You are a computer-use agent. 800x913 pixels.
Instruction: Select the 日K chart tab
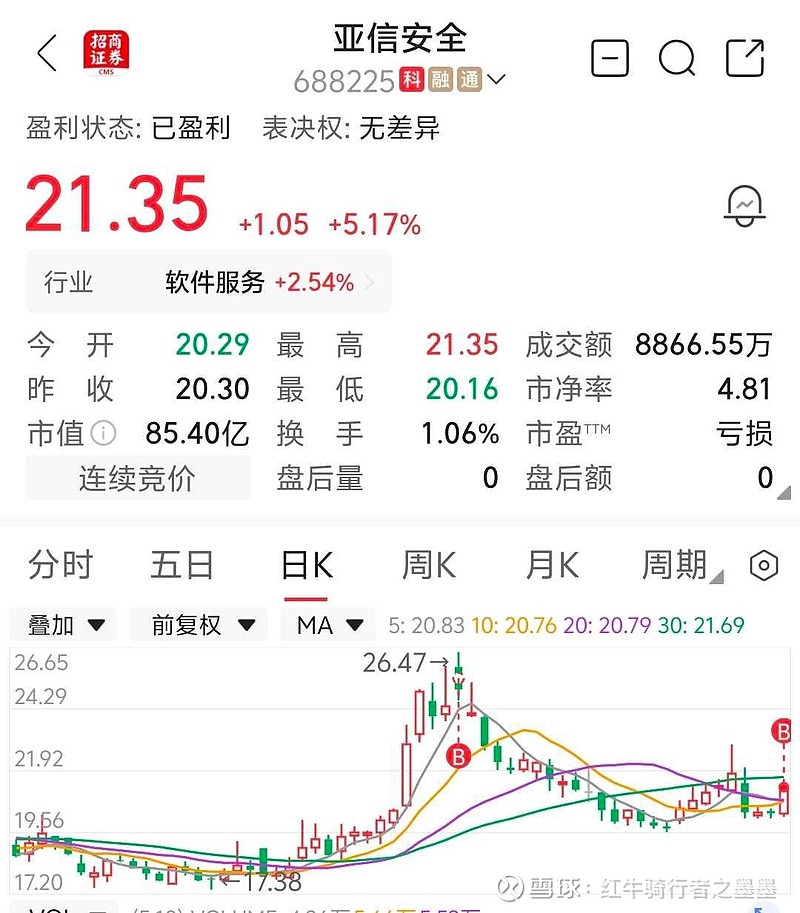(x=306, y=566)
